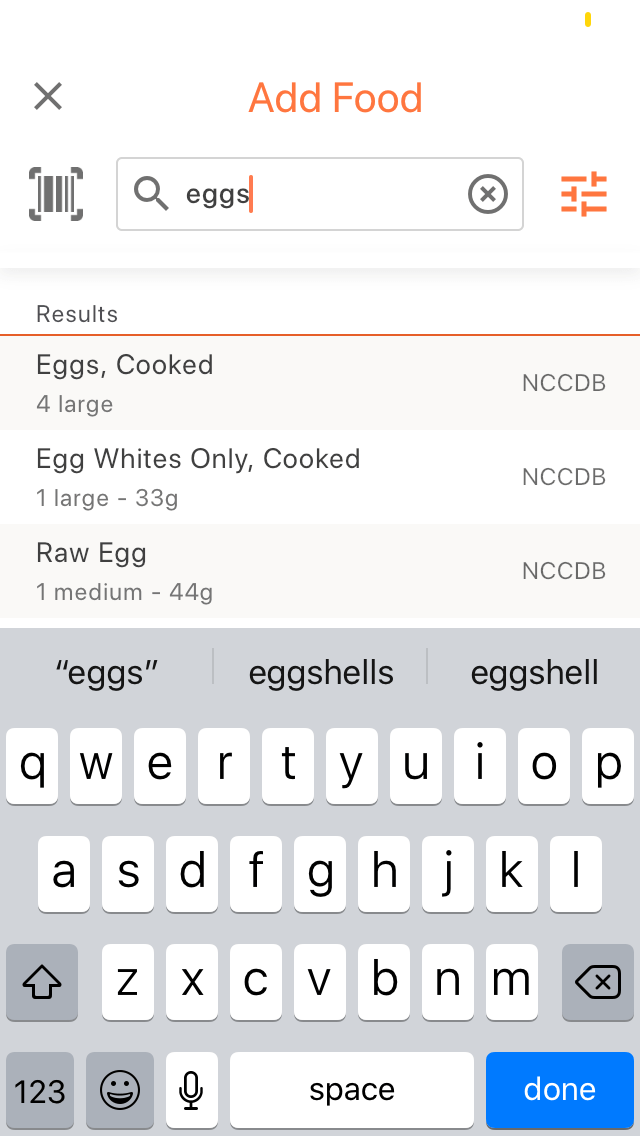The image size is (640, 1136).
Task: Tap the eggs search field
Action: [x=320, y=194]
